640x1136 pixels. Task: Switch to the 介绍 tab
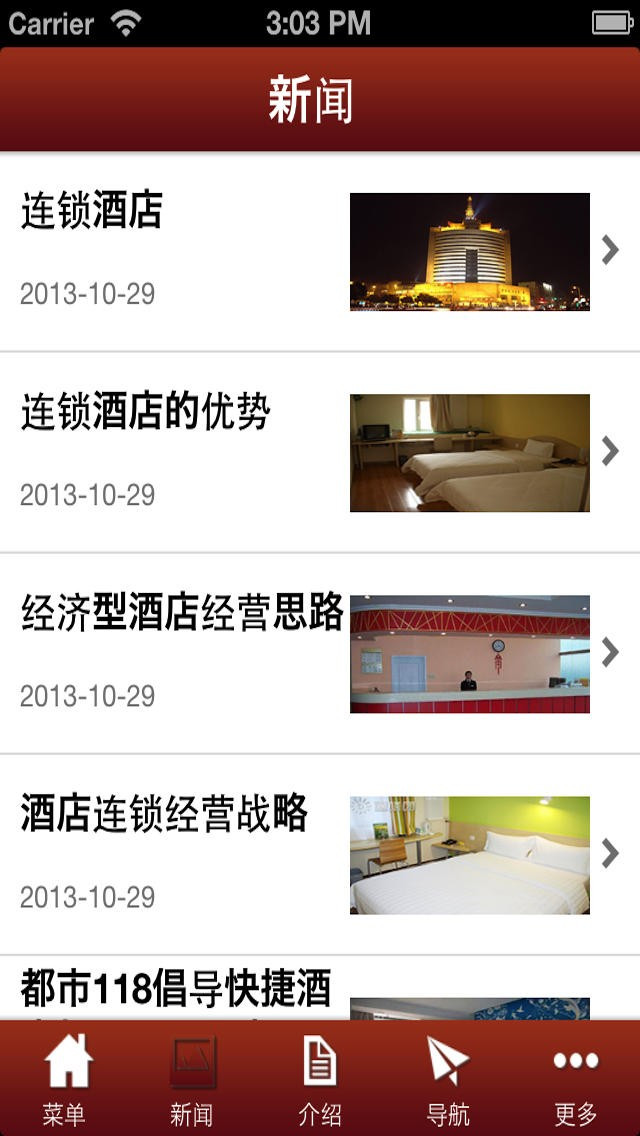click(x=320, y=1080)
